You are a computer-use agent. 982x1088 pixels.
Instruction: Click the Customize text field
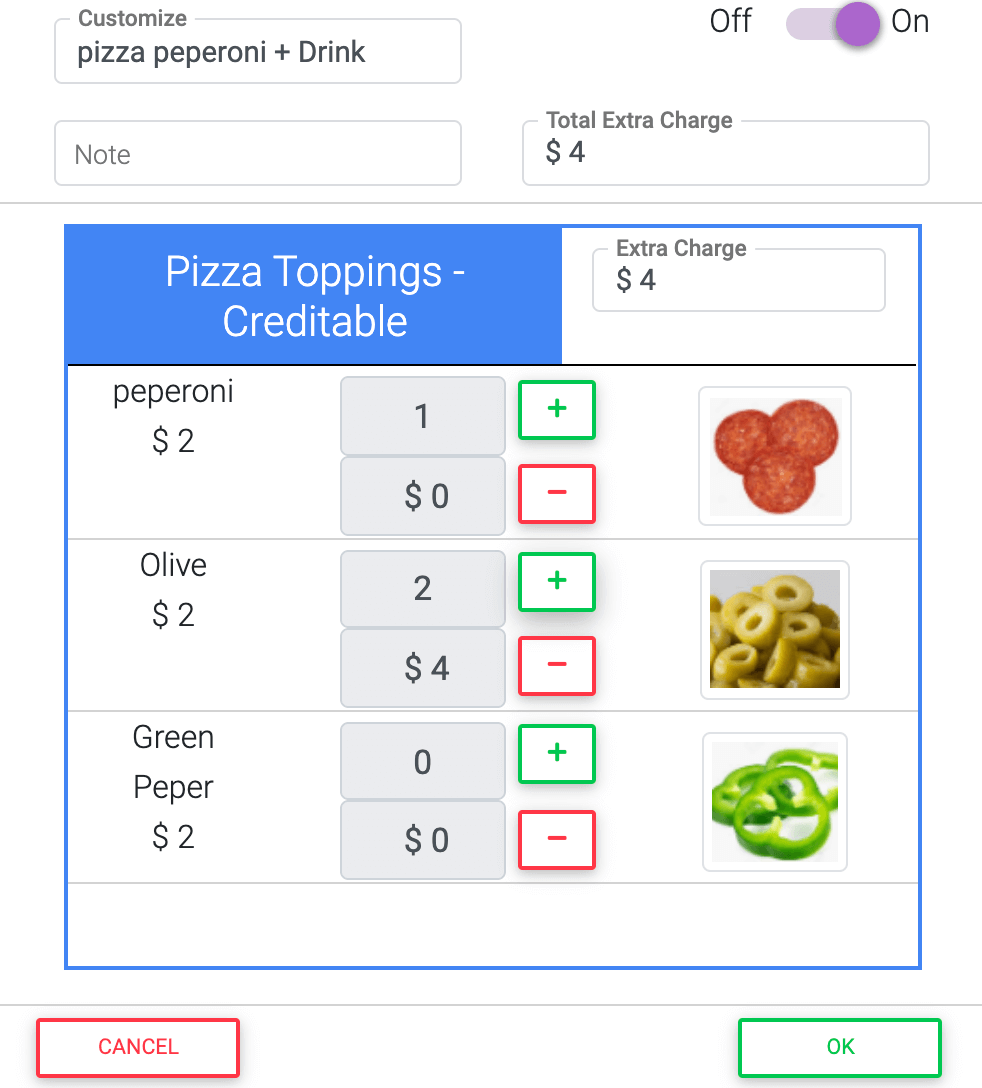click(x=257, y=51)
